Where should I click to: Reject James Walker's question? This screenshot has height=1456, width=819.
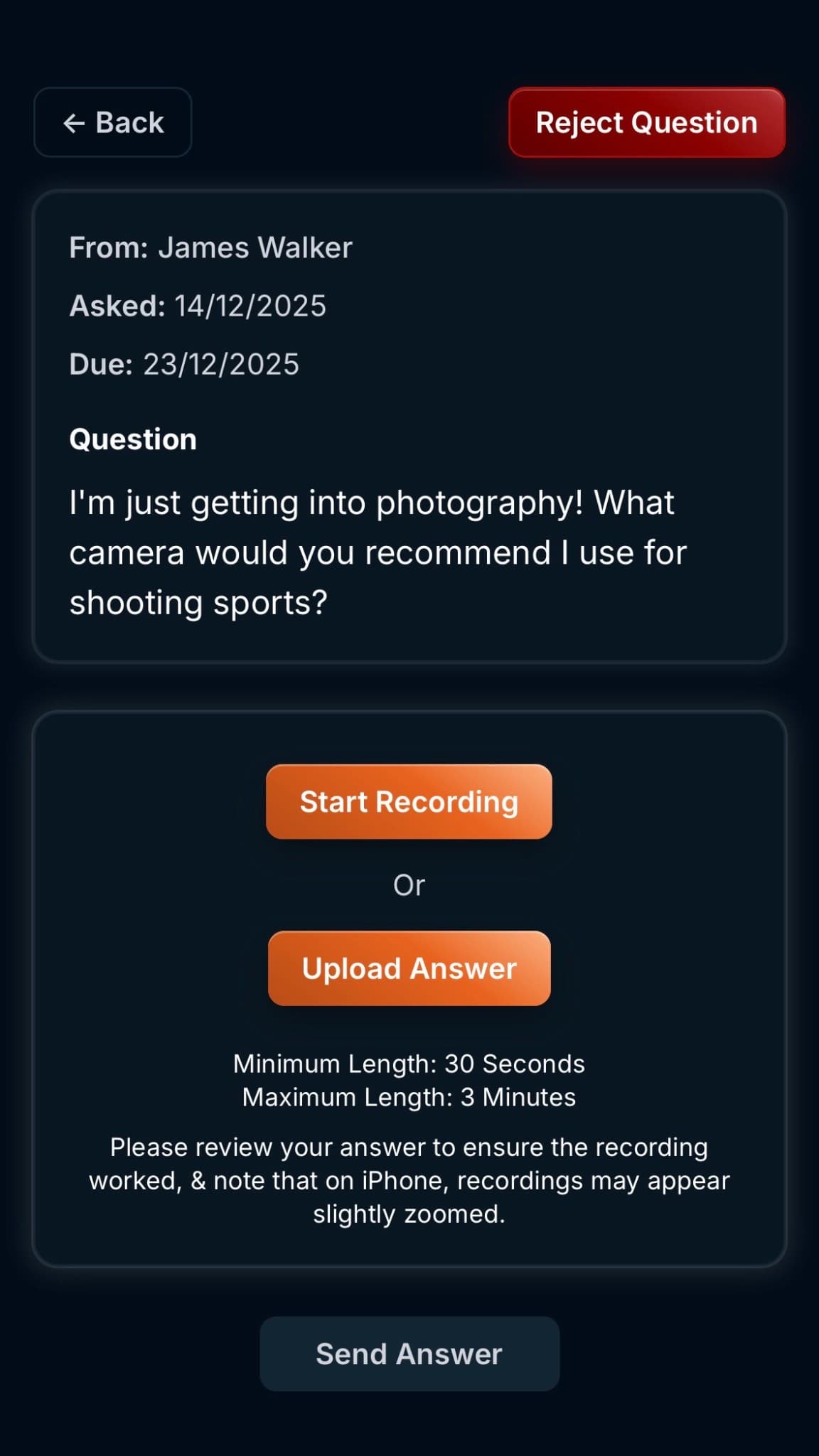(x=646, y=122)
